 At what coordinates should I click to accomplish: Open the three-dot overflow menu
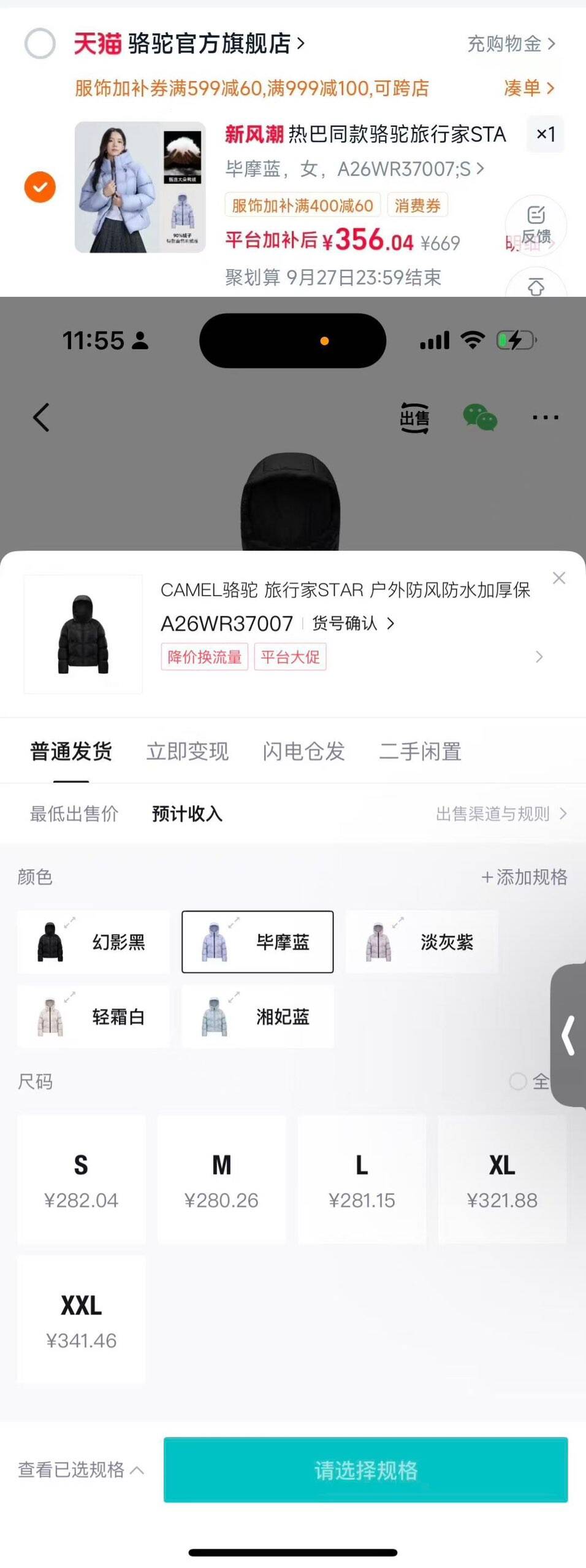click(545, 418)
